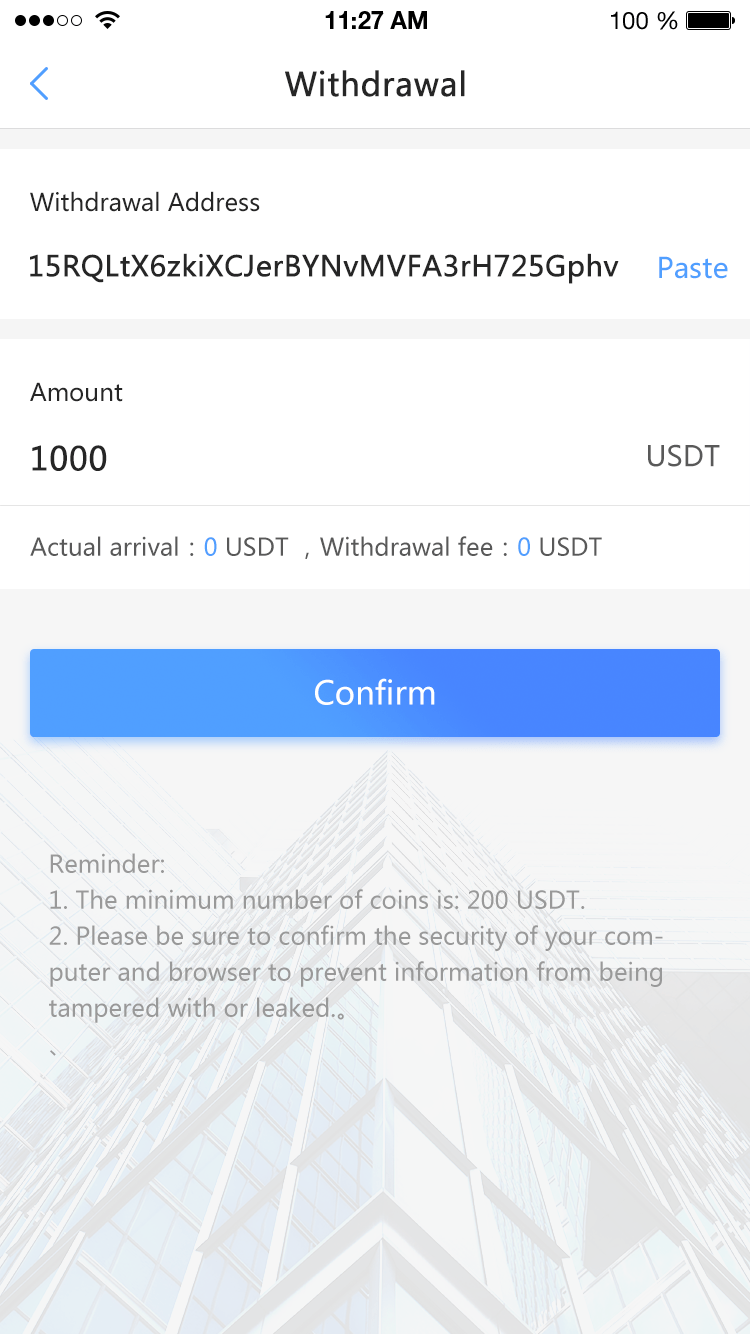Edit the withdrawal address field
This screenshot has width=750, height=1334.
(x=323, y=267)
